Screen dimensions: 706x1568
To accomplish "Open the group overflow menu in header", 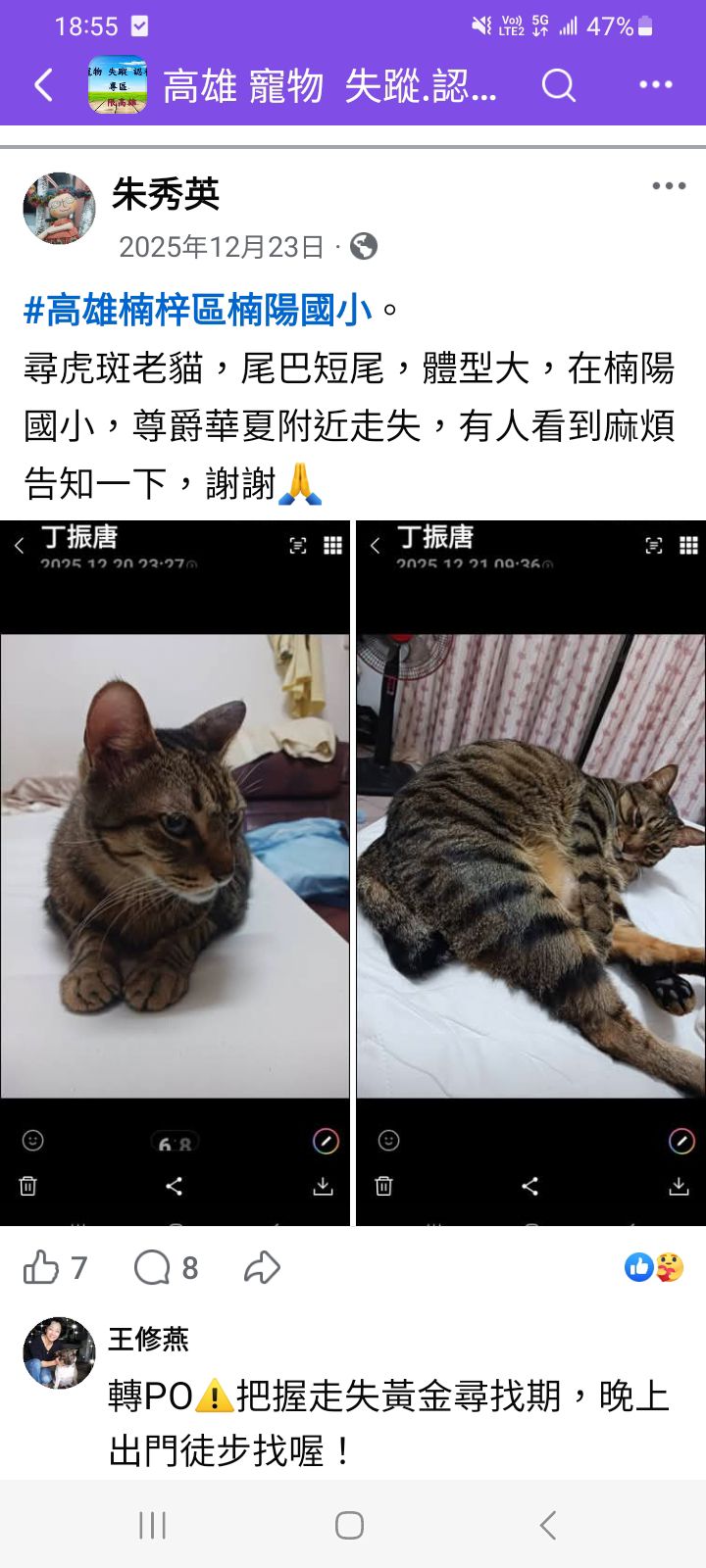I will pyautogui.click(x=655, y=85).
